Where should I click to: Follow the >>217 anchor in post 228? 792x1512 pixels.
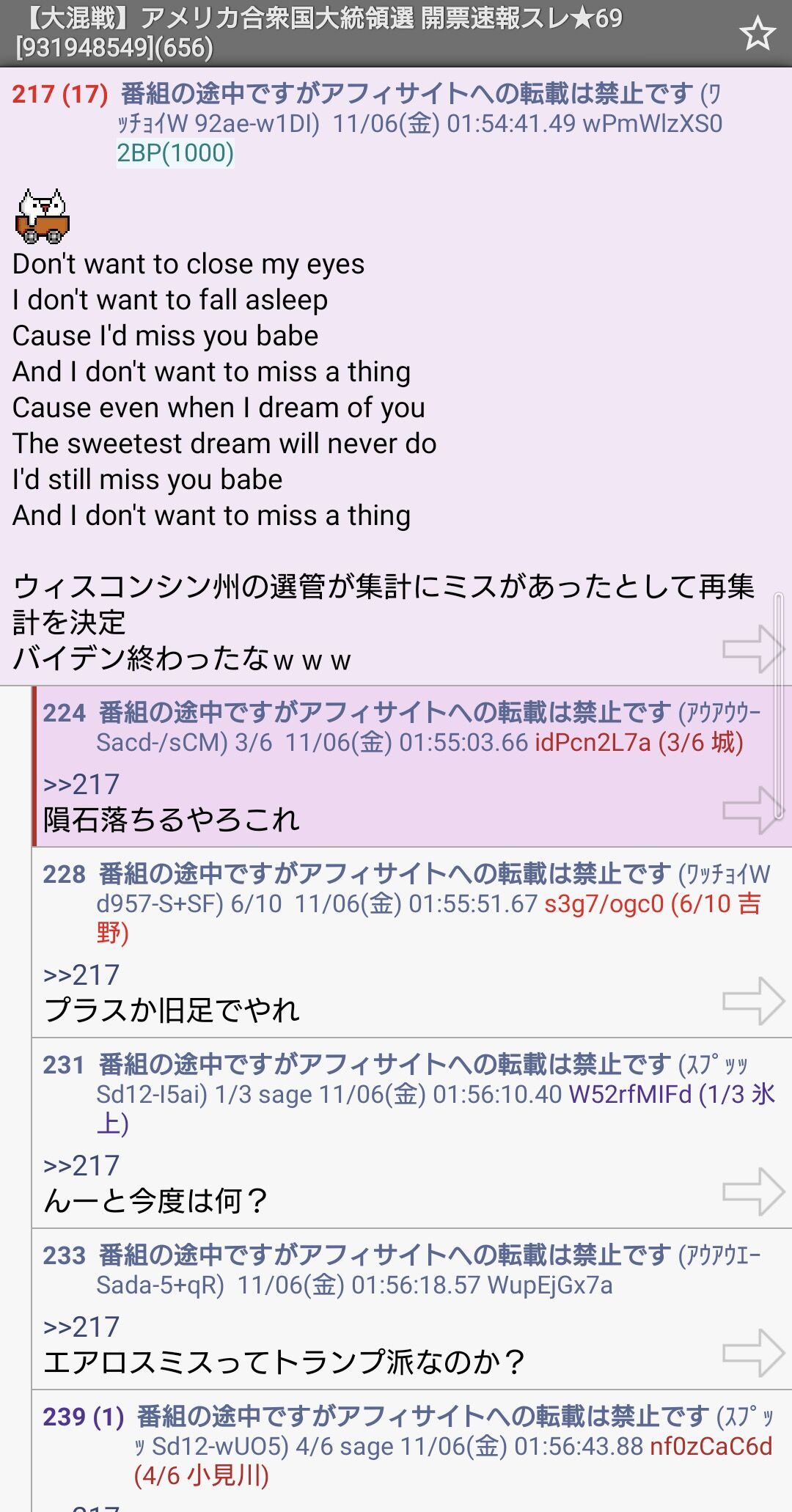[x=81, y=975]
